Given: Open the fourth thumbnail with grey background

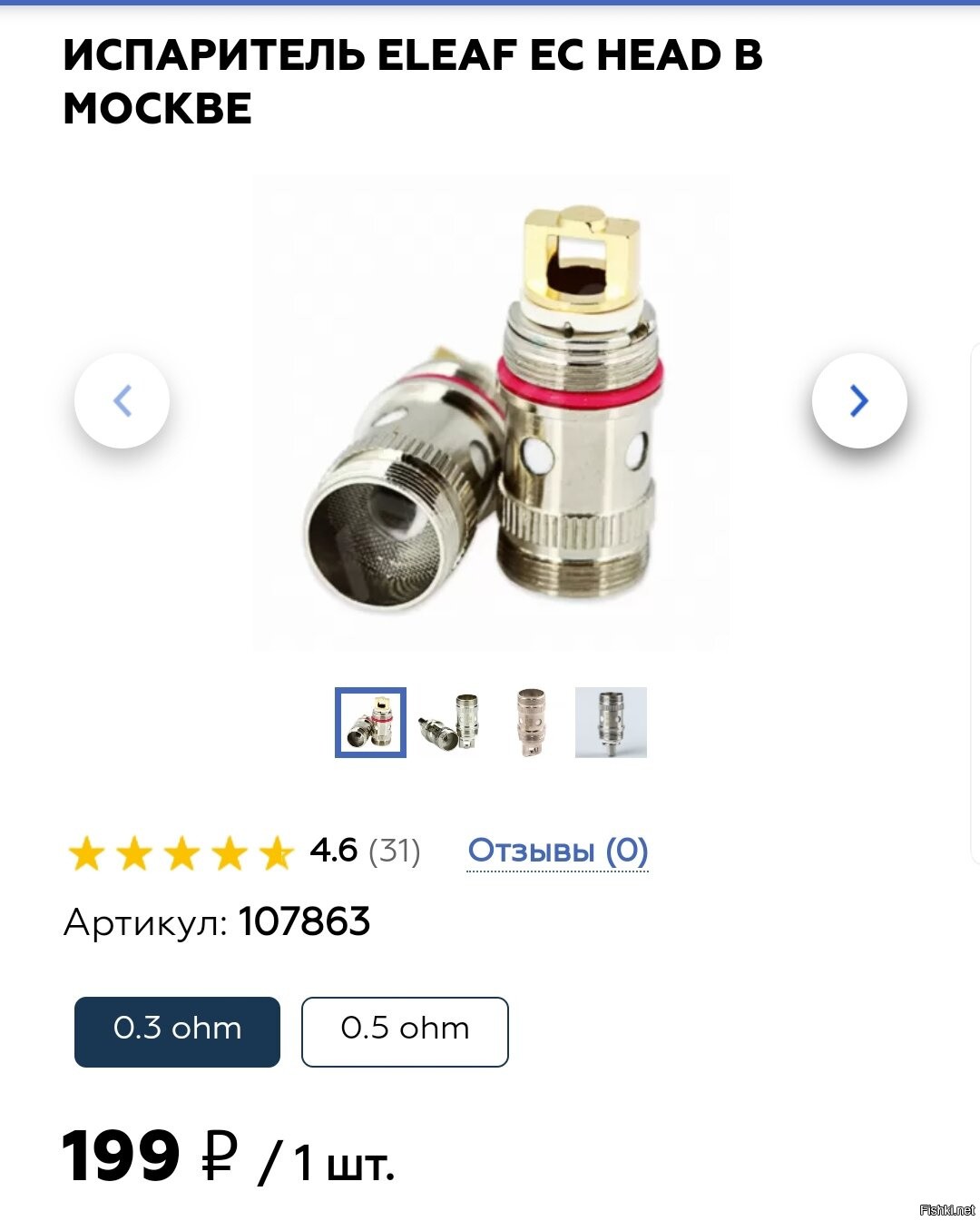Looking at the screenshot, I should pyautogui.click(x=611, y=723).
